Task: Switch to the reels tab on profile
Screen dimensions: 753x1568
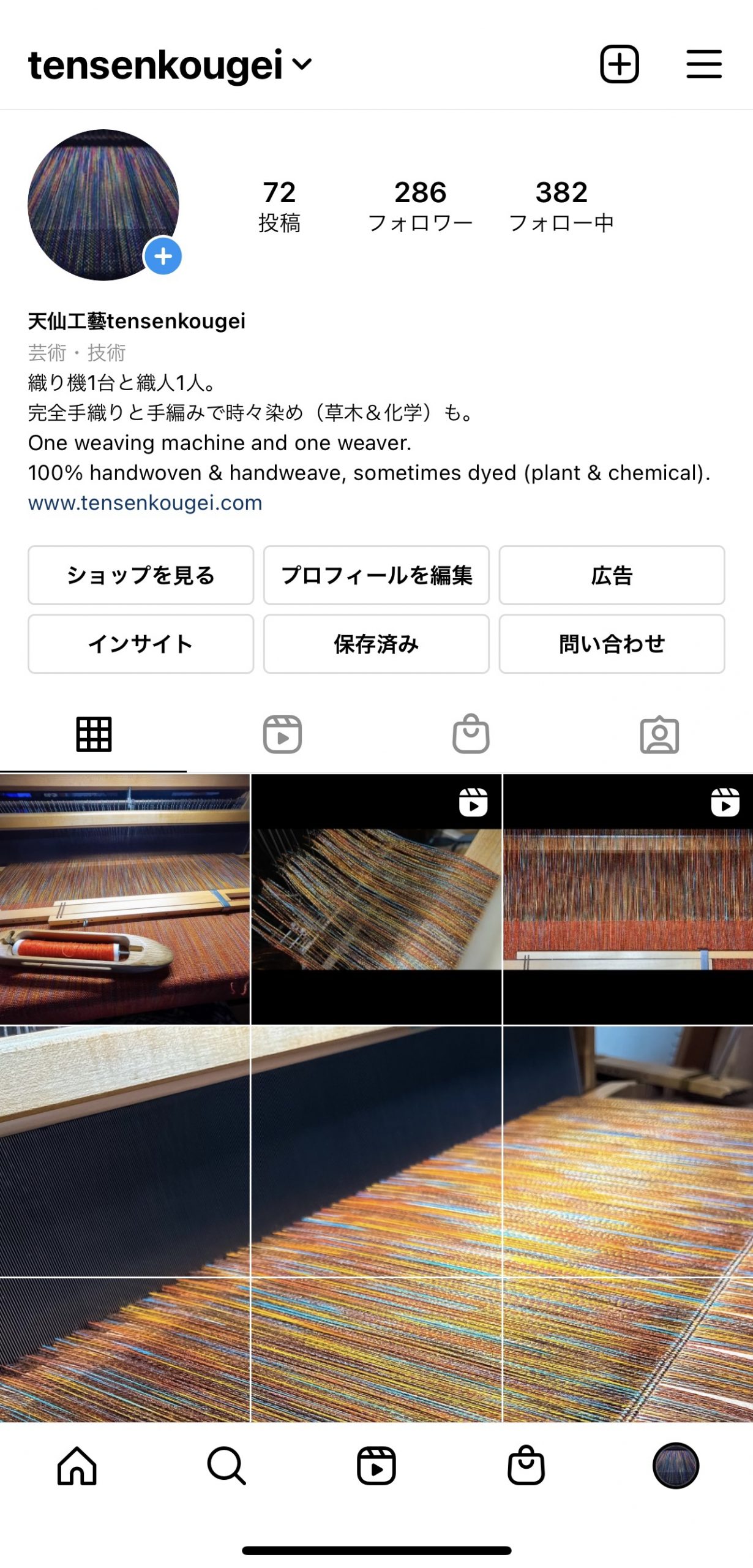Action: [x=282, y=734]
